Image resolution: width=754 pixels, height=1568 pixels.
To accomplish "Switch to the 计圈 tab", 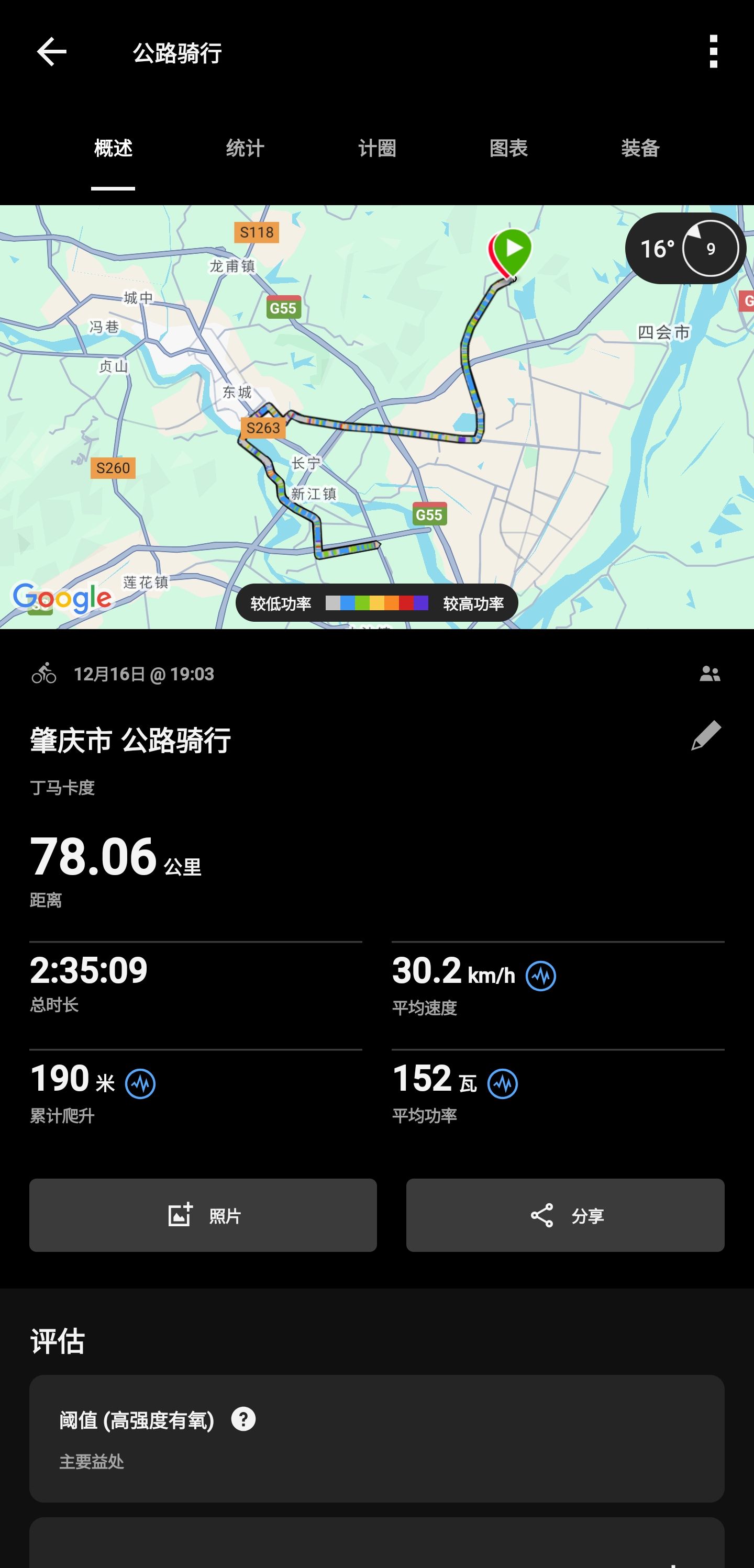I will (377, 148).
